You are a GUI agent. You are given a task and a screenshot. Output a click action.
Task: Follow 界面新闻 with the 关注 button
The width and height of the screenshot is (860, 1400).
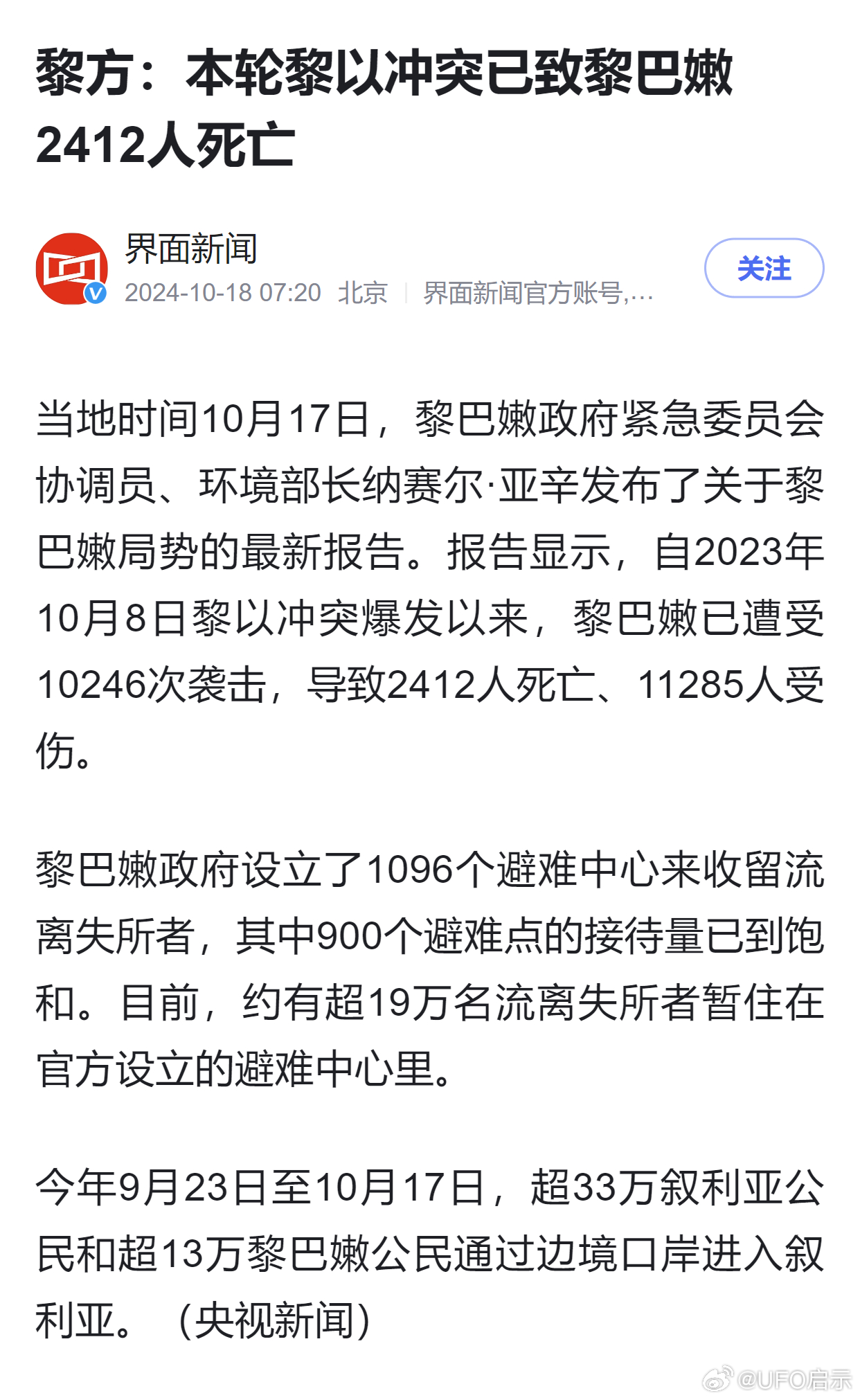click(764, 268)
